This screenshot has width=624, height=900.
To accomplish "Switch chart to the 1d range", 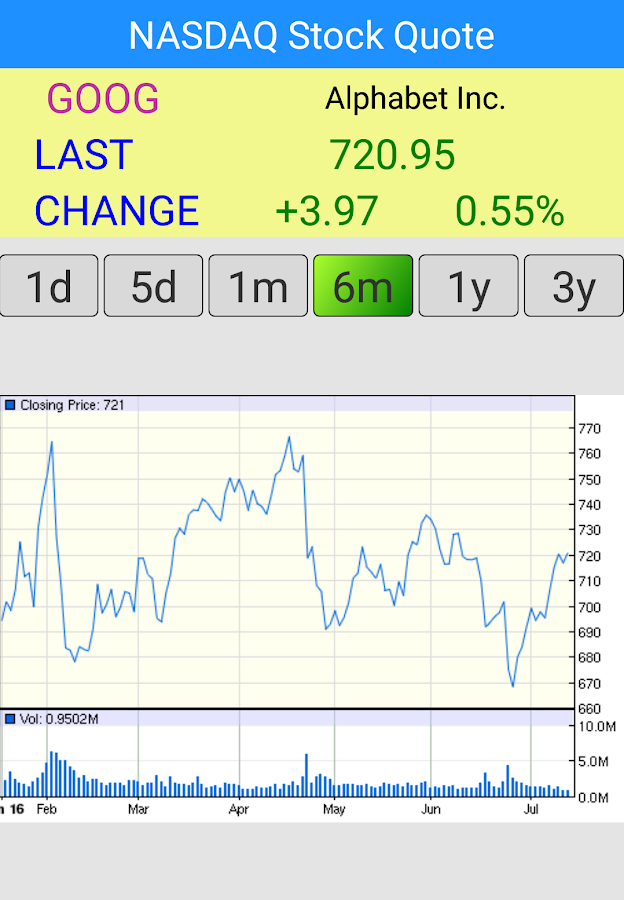I will [49, 286].
